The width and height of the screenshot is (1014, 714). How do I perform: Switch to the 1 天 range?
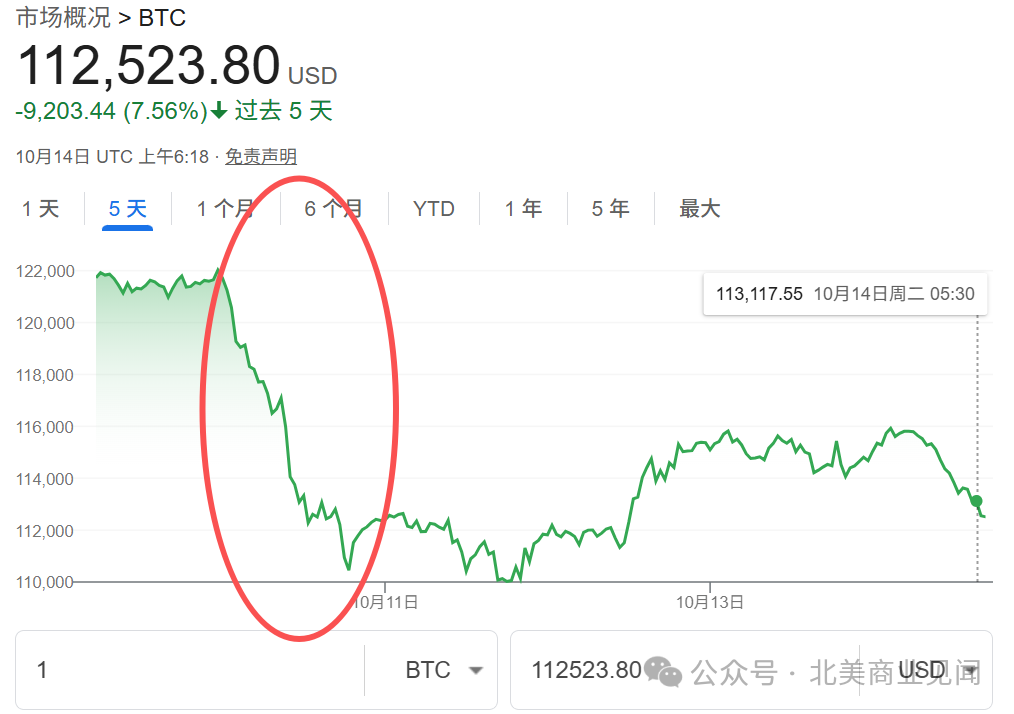[41, 209]
